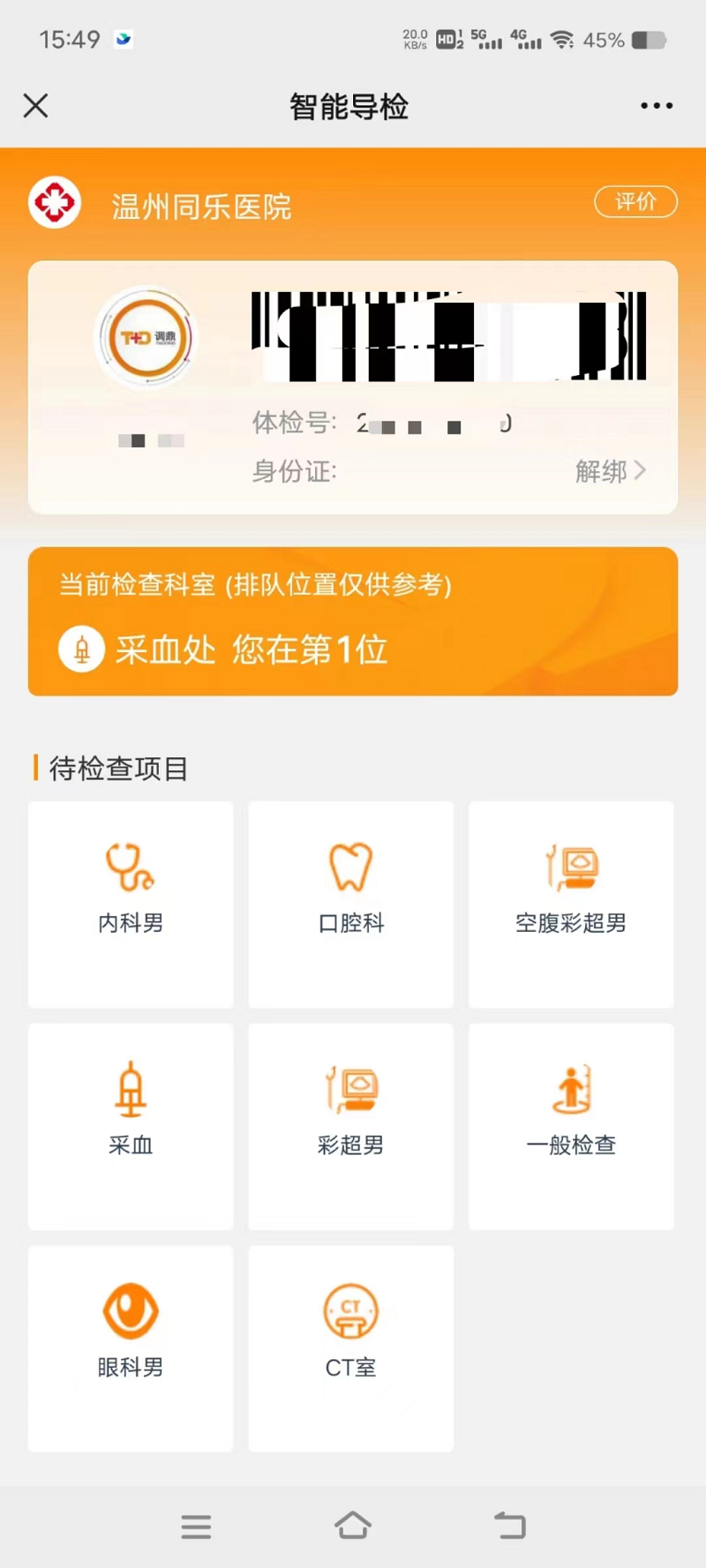This screenshot has width=706, height=1568.
Task: Open the CT室 exam item
Action: coord(351,1348)
